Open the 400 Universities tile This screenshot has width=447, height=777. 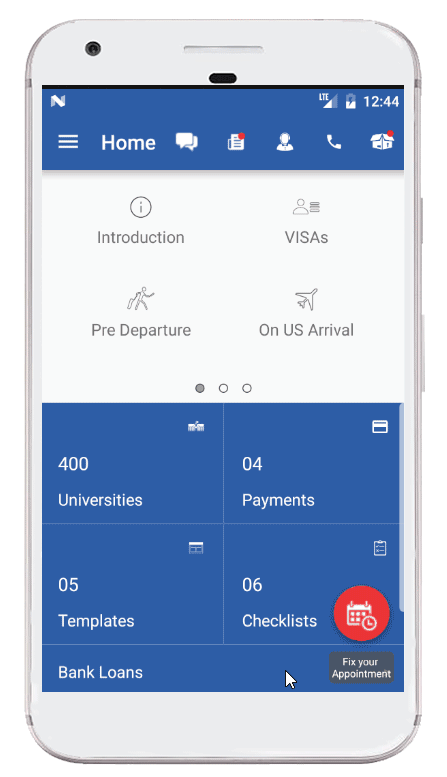pyautogui.click(x=133, y=464)
